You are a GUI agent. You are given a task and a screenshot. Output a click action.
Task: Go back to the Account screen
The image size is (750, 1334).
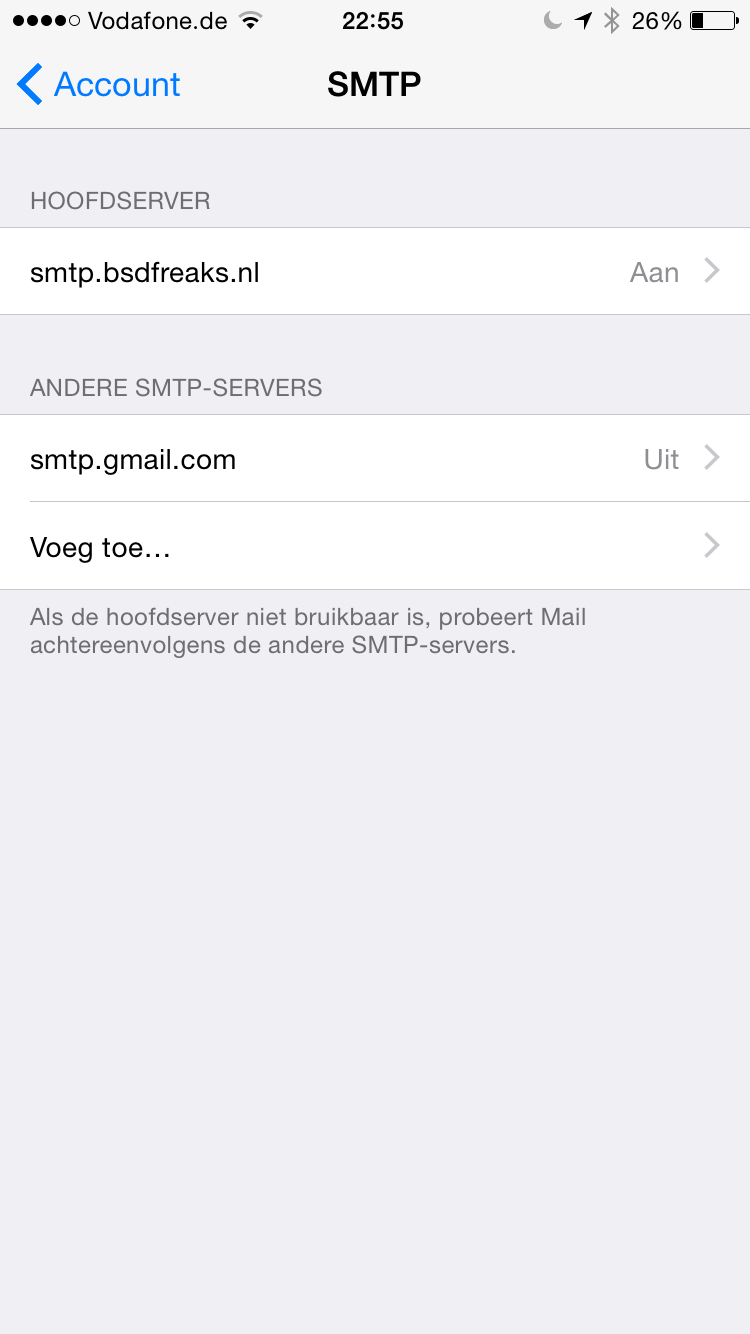pos(98,85)
